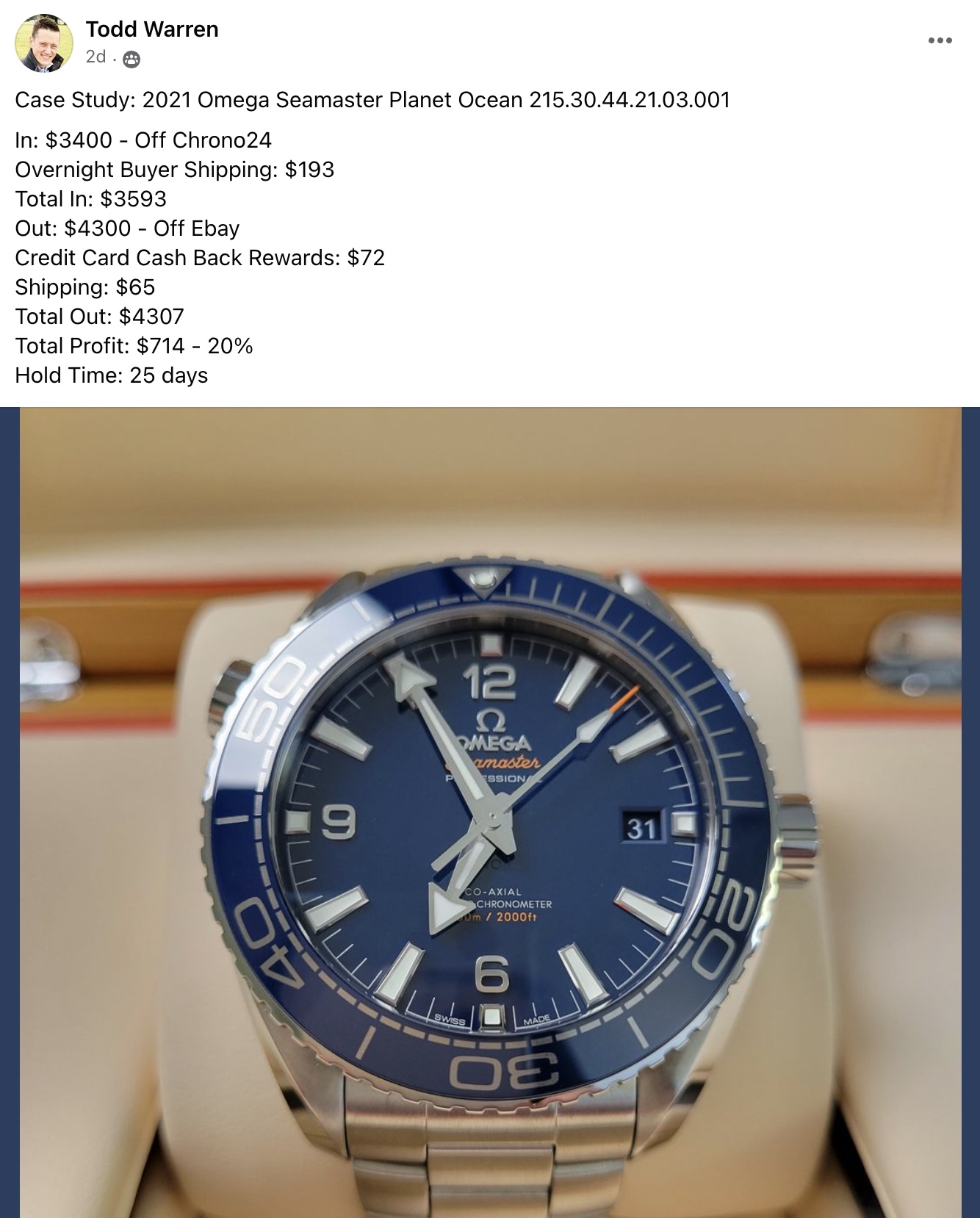Open the Omega watch photo

[x=490, y=812]
